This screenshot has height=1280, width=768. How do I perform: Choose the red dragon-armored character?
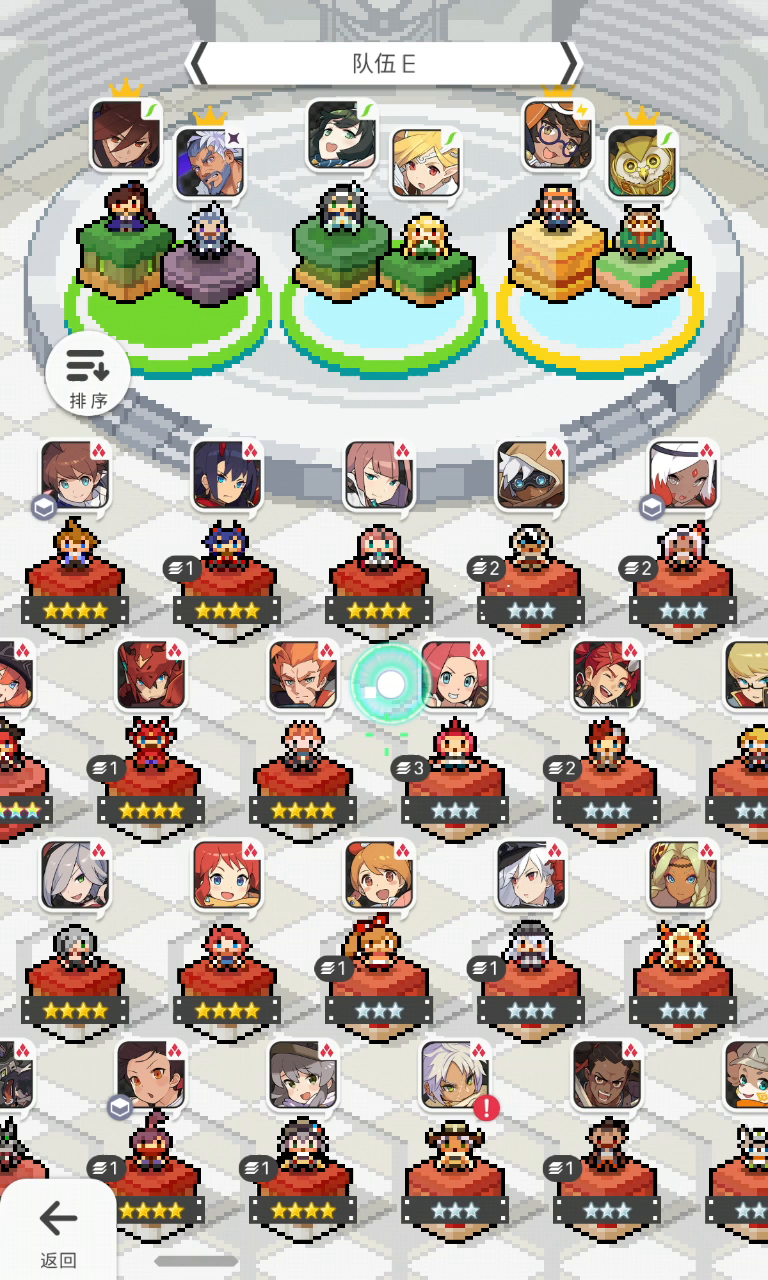(151, 674)
